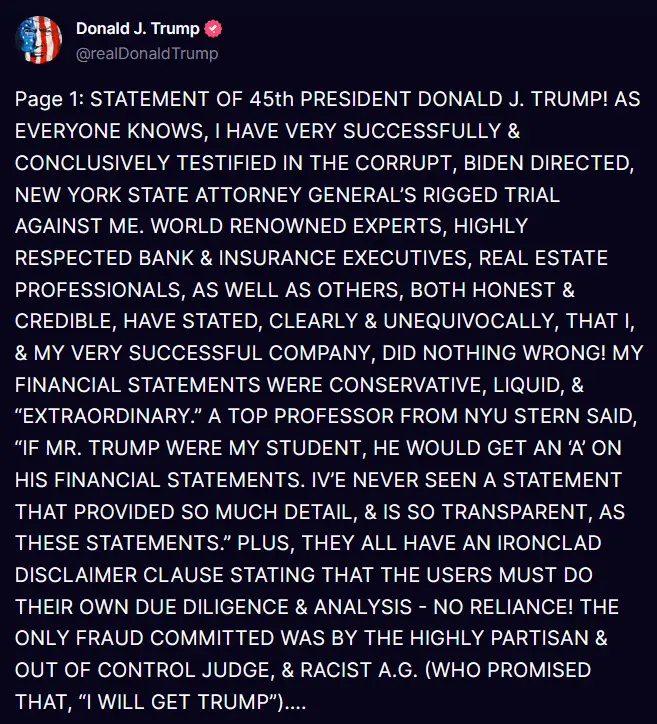Open Donald J. Trump's profile picture
657x724 pixels.
point(38,40)
